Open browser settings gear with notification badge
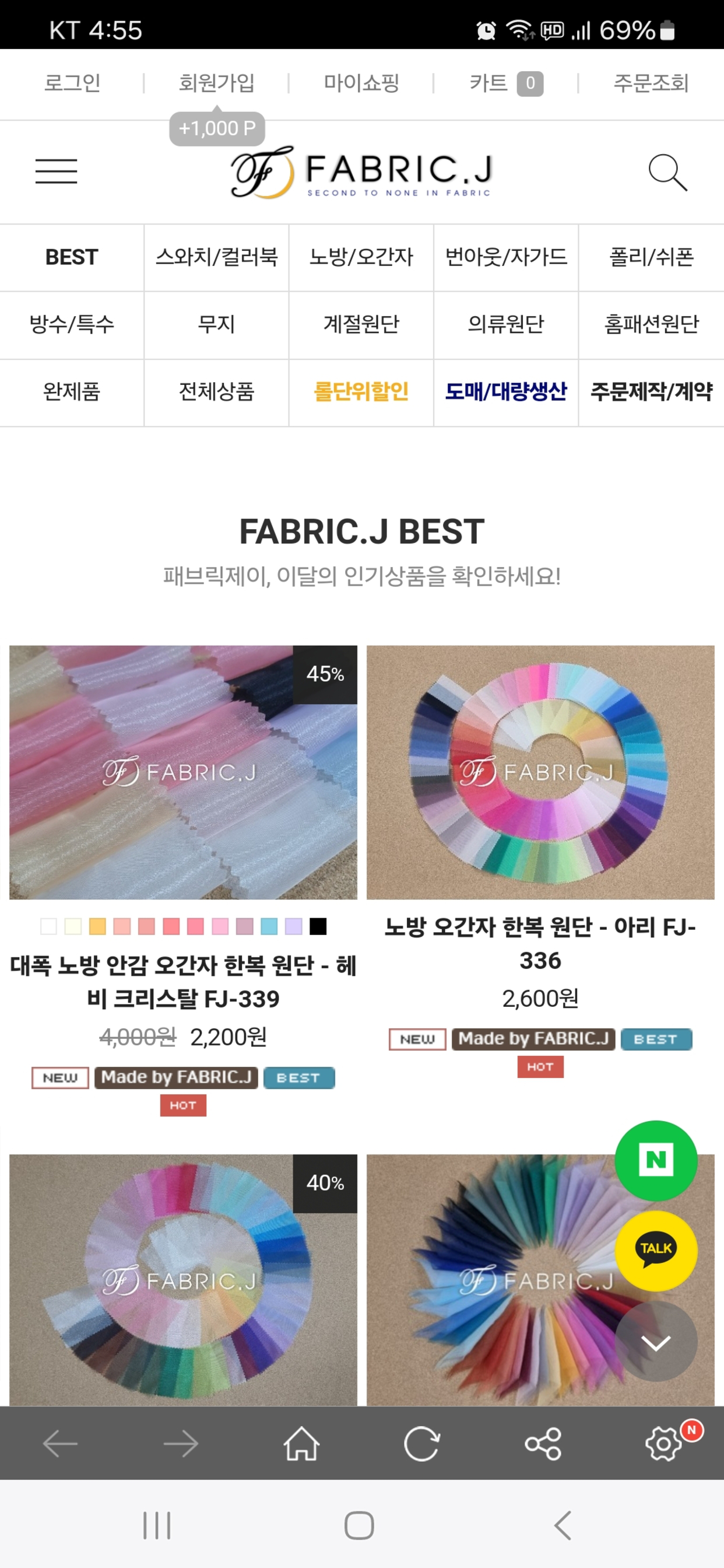Screen dimensions: 724x1568 pyautogui.click(x=663, y=1443)
